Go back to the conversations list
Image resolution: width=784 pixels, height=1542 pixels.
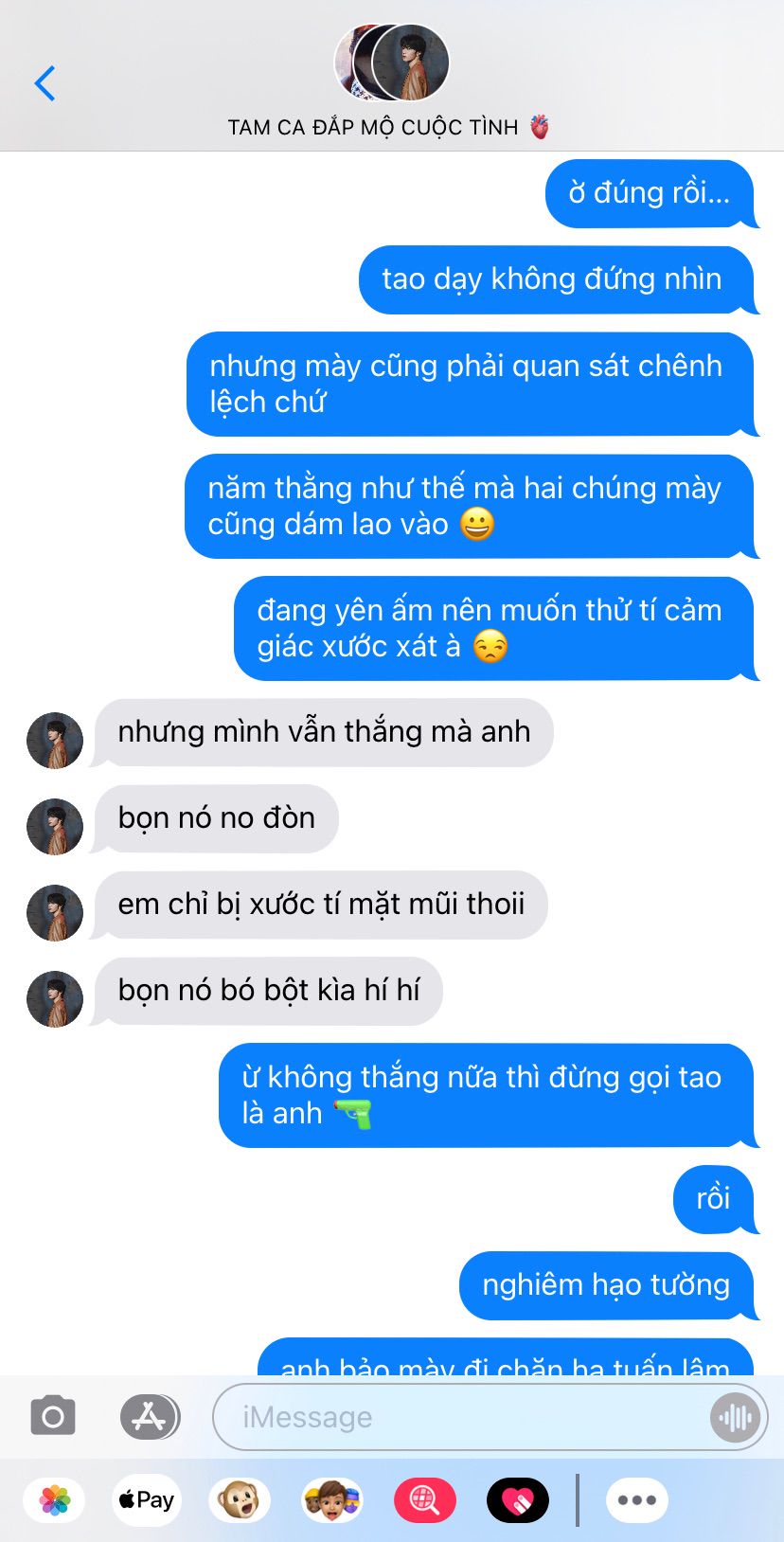(x=45, y=83)
